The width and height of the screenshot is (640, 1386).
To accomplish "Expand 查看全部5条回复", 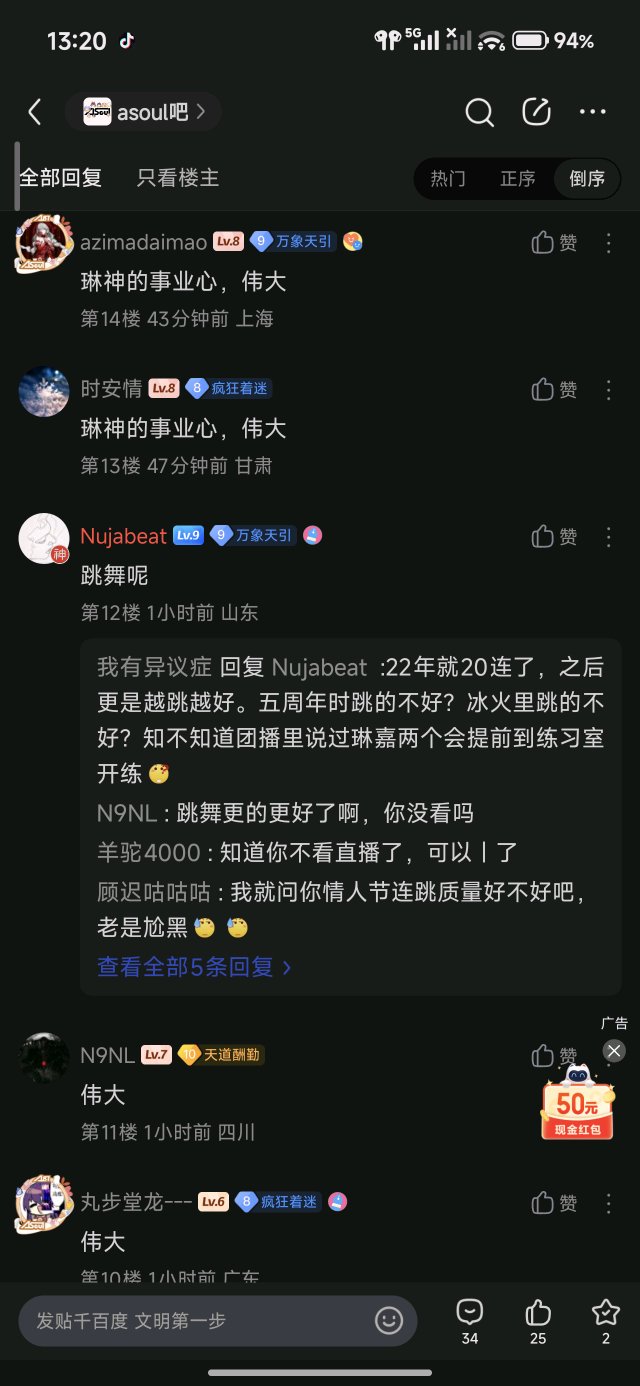I will click(x=194, y=967).
